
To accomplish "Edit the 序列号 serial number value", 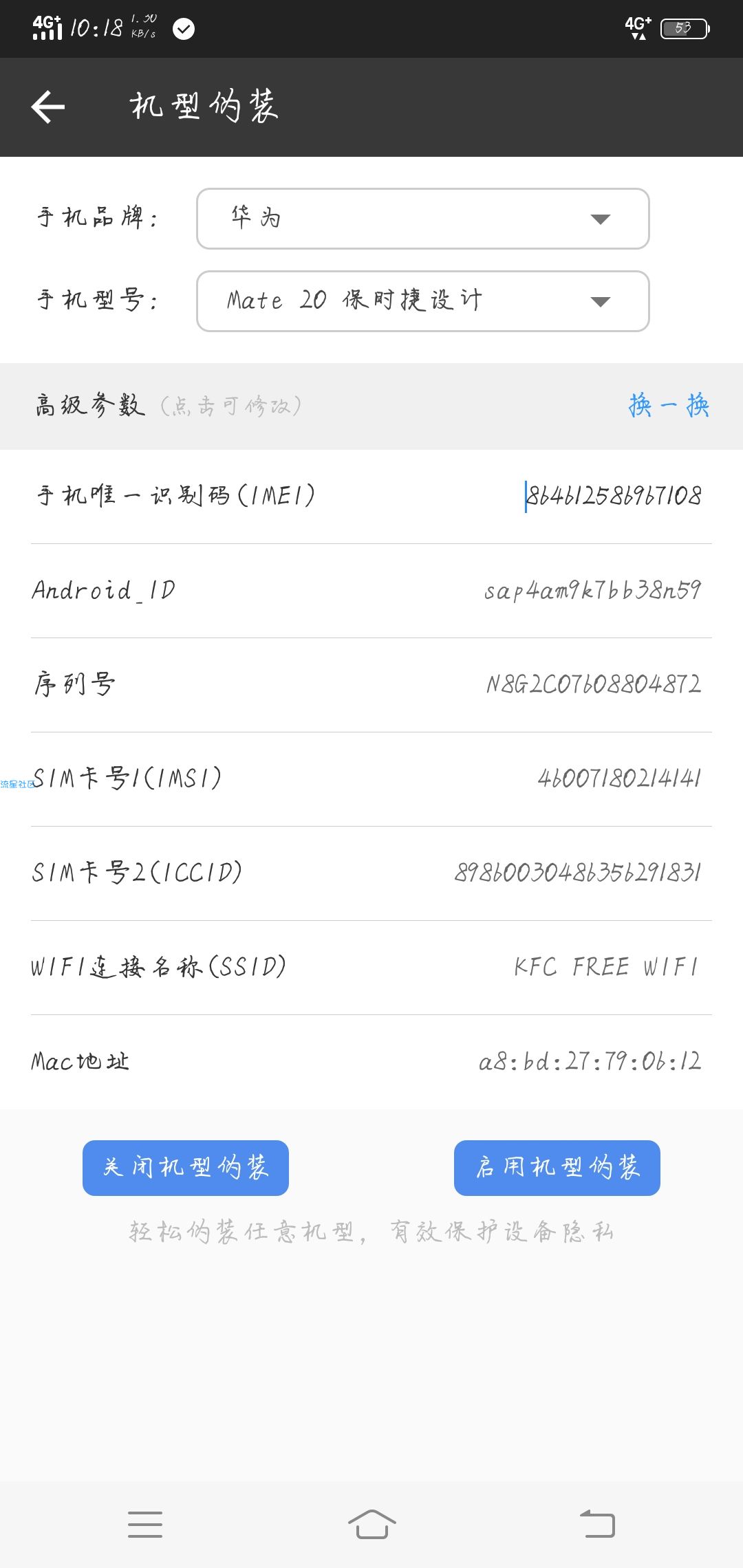I will click(x=594, y=684).
